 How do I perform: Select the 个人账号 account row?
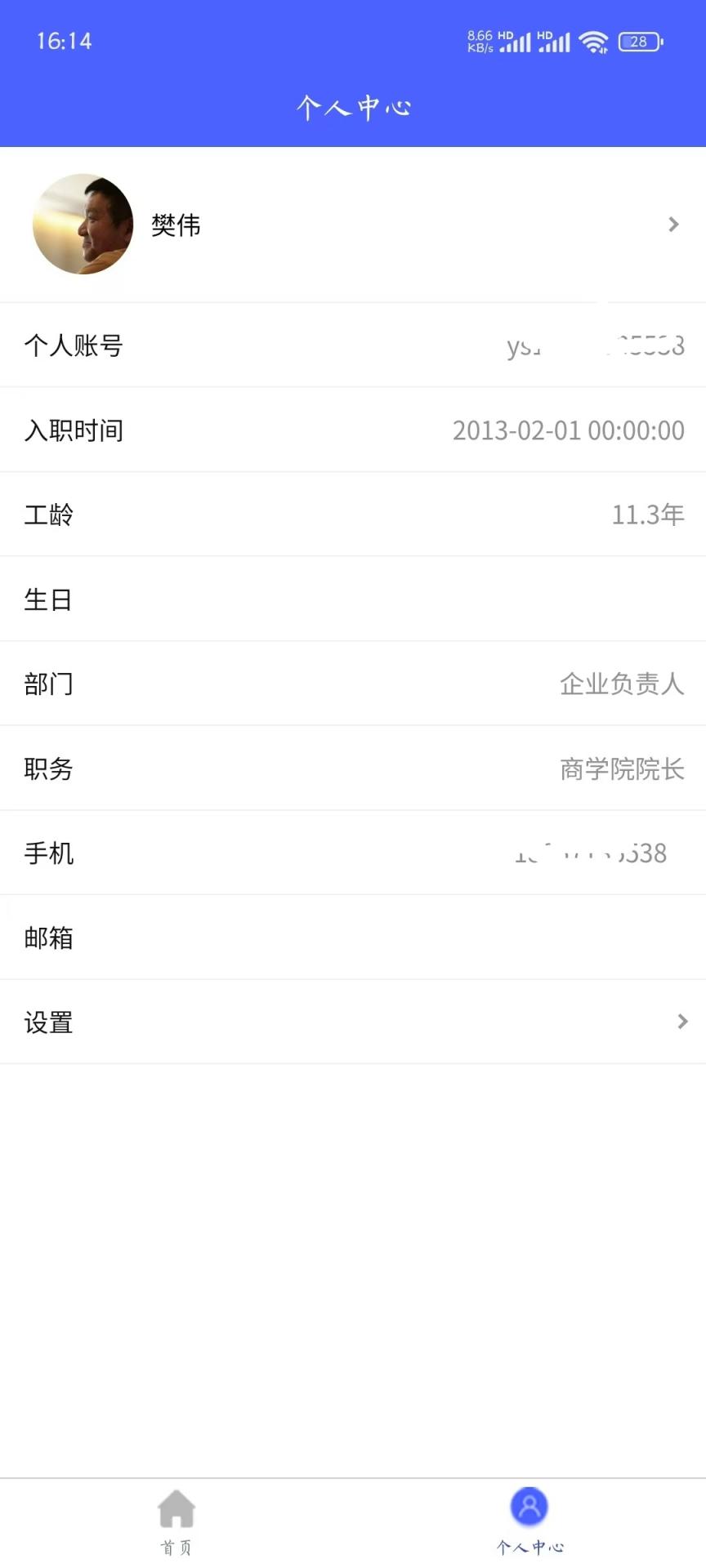tap(353, 345)
